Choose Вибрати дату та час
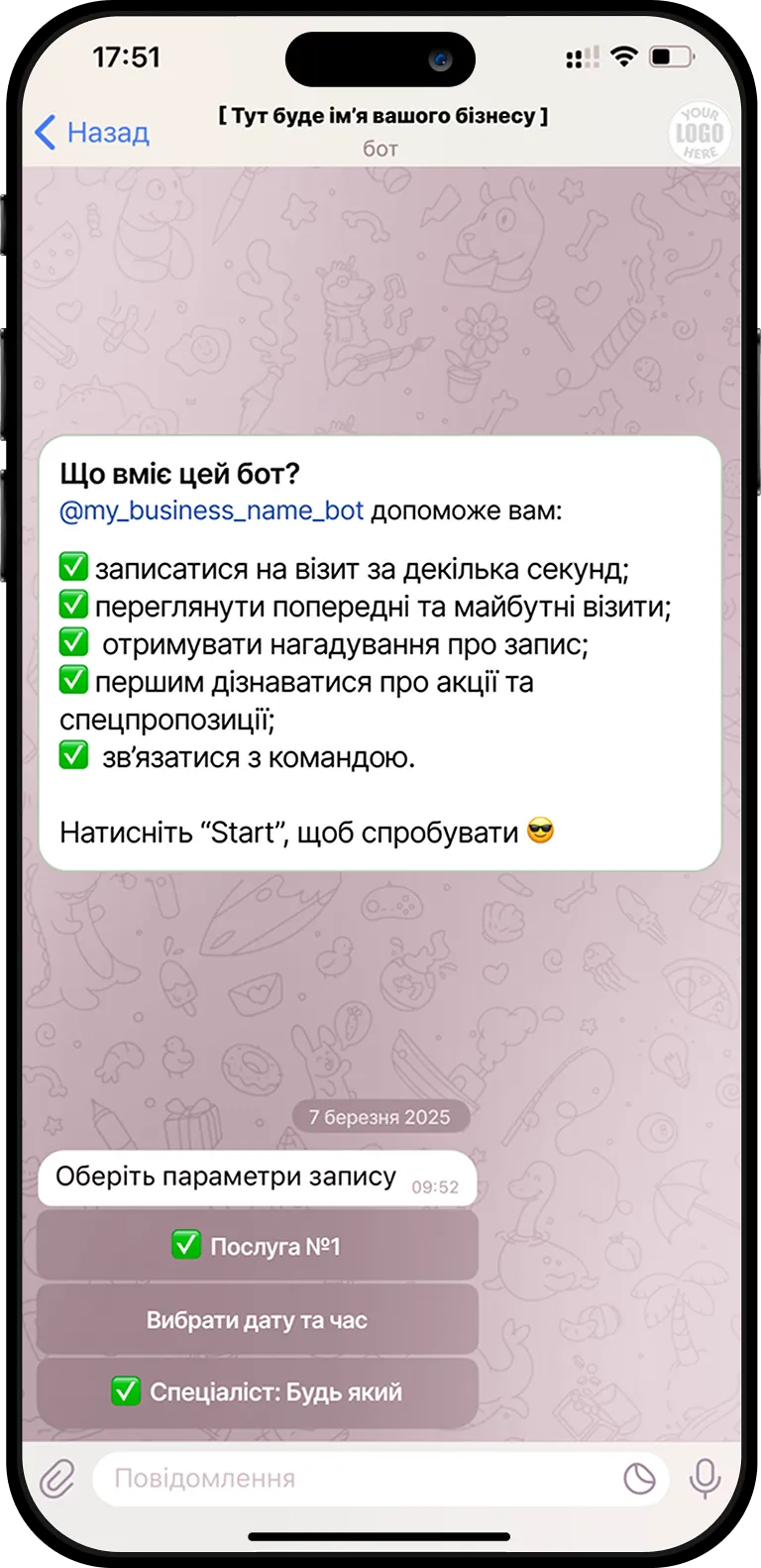The width and height of the screenshot is (761, 1568). tap(257, 1320)
